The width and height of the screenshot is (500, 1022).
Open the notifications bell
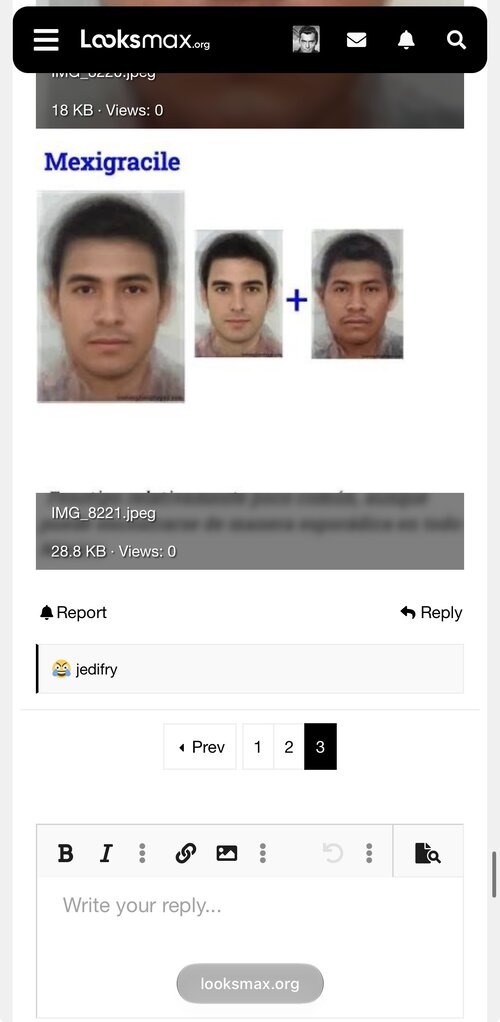click(406, 40)
